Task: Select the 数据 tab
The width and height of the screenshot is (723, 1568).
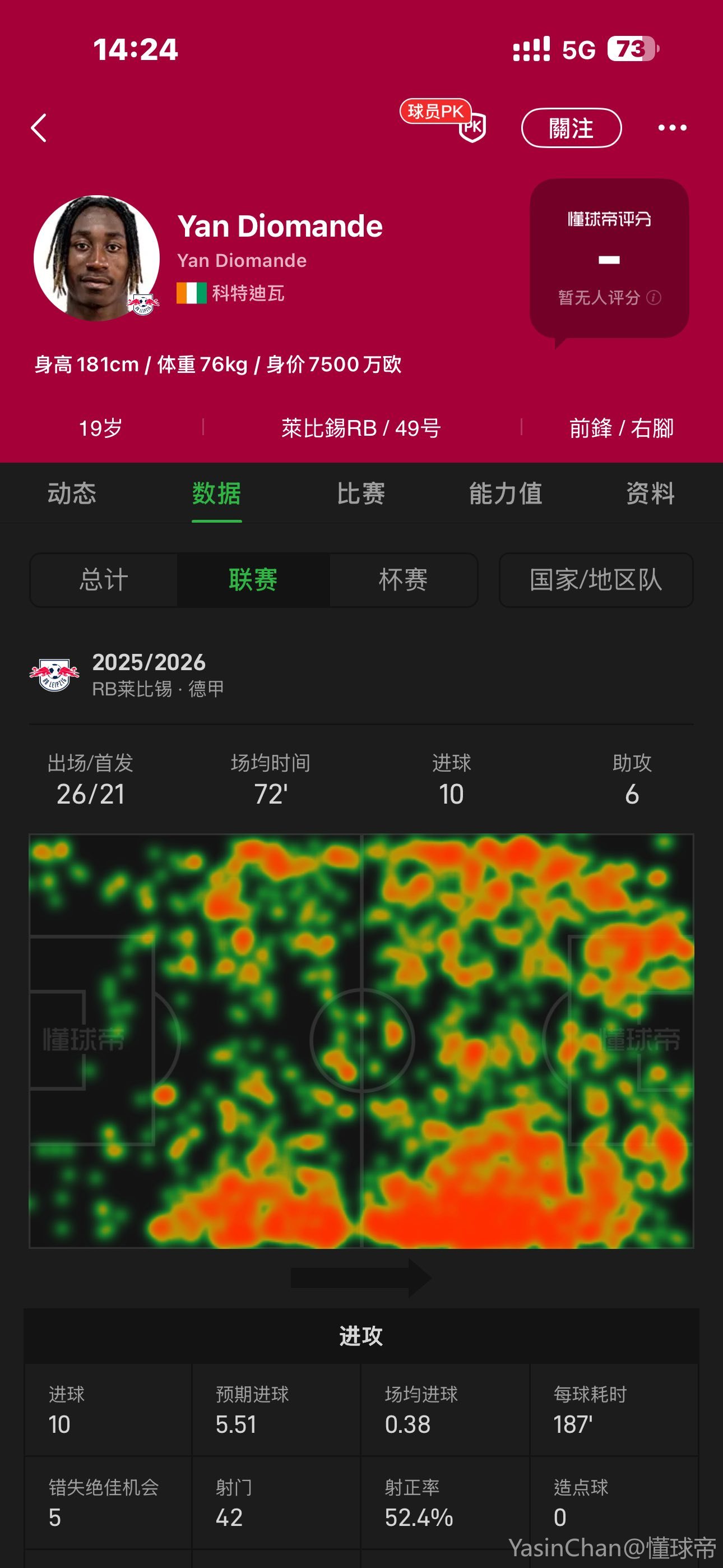Action: pos(217,493)
